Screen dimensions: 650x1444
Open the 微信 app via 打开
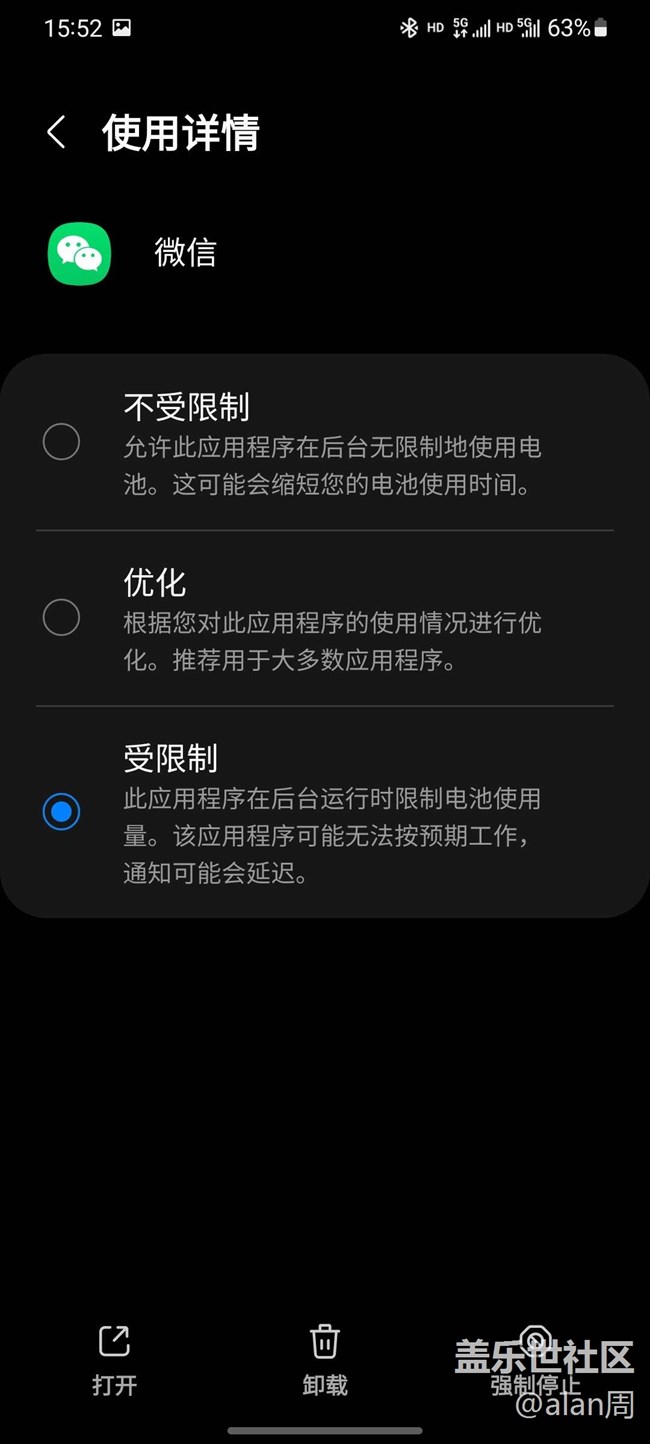[114, 1360]
